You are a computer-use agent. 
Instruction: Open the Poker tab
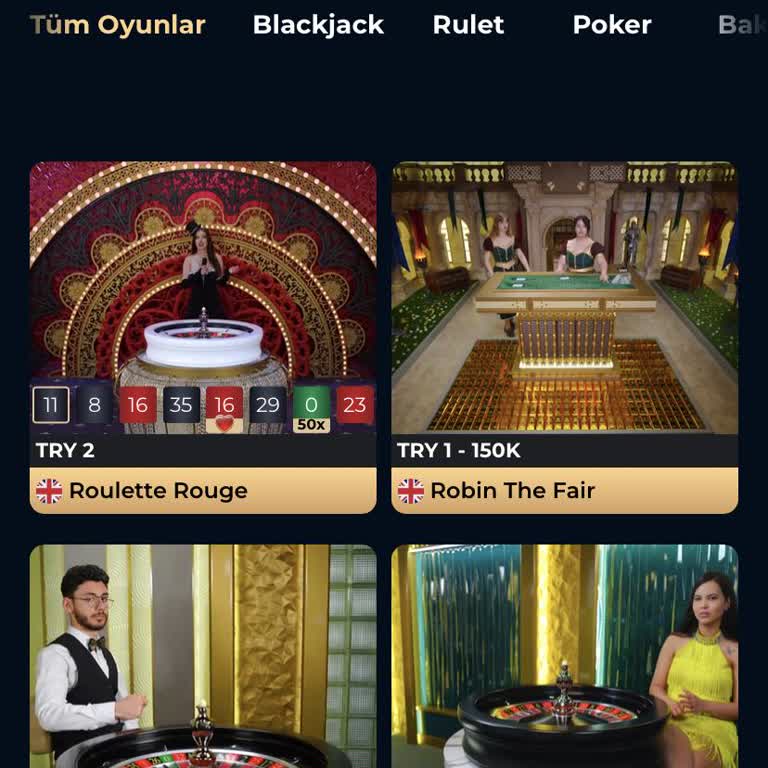(612, 25)
